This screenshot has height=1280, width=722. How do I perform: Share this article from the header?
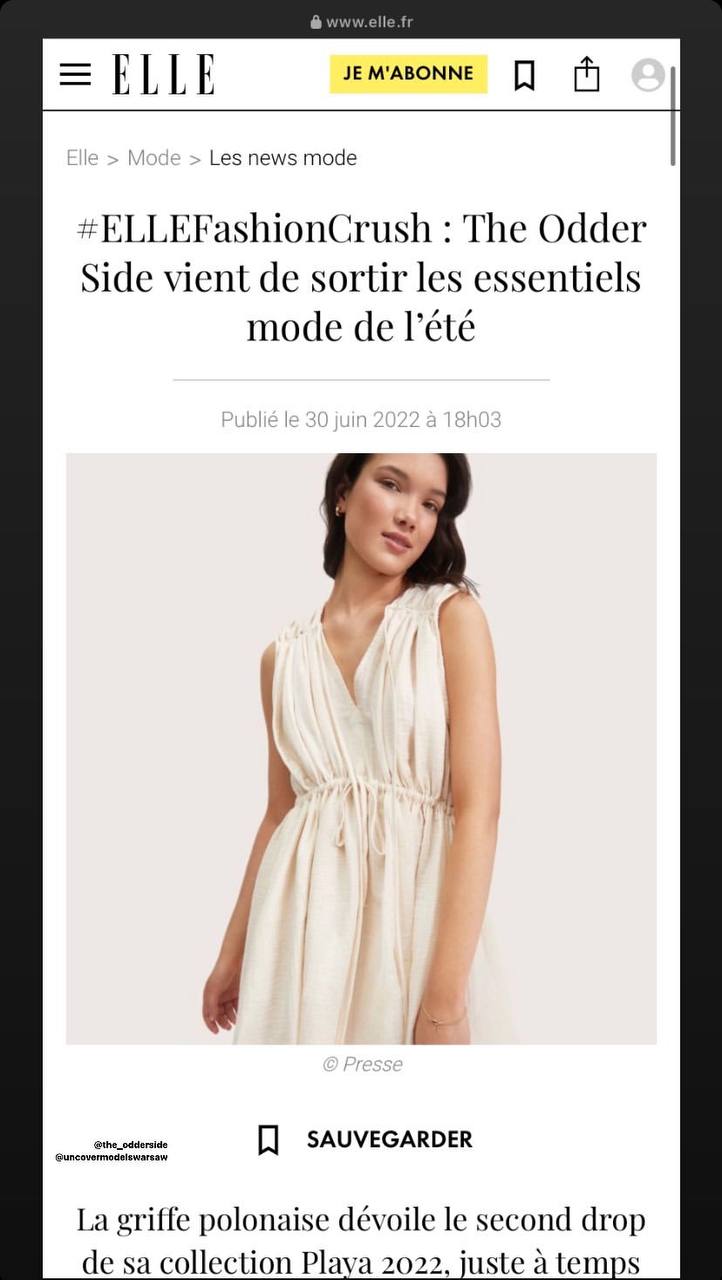tap(587, 74)
